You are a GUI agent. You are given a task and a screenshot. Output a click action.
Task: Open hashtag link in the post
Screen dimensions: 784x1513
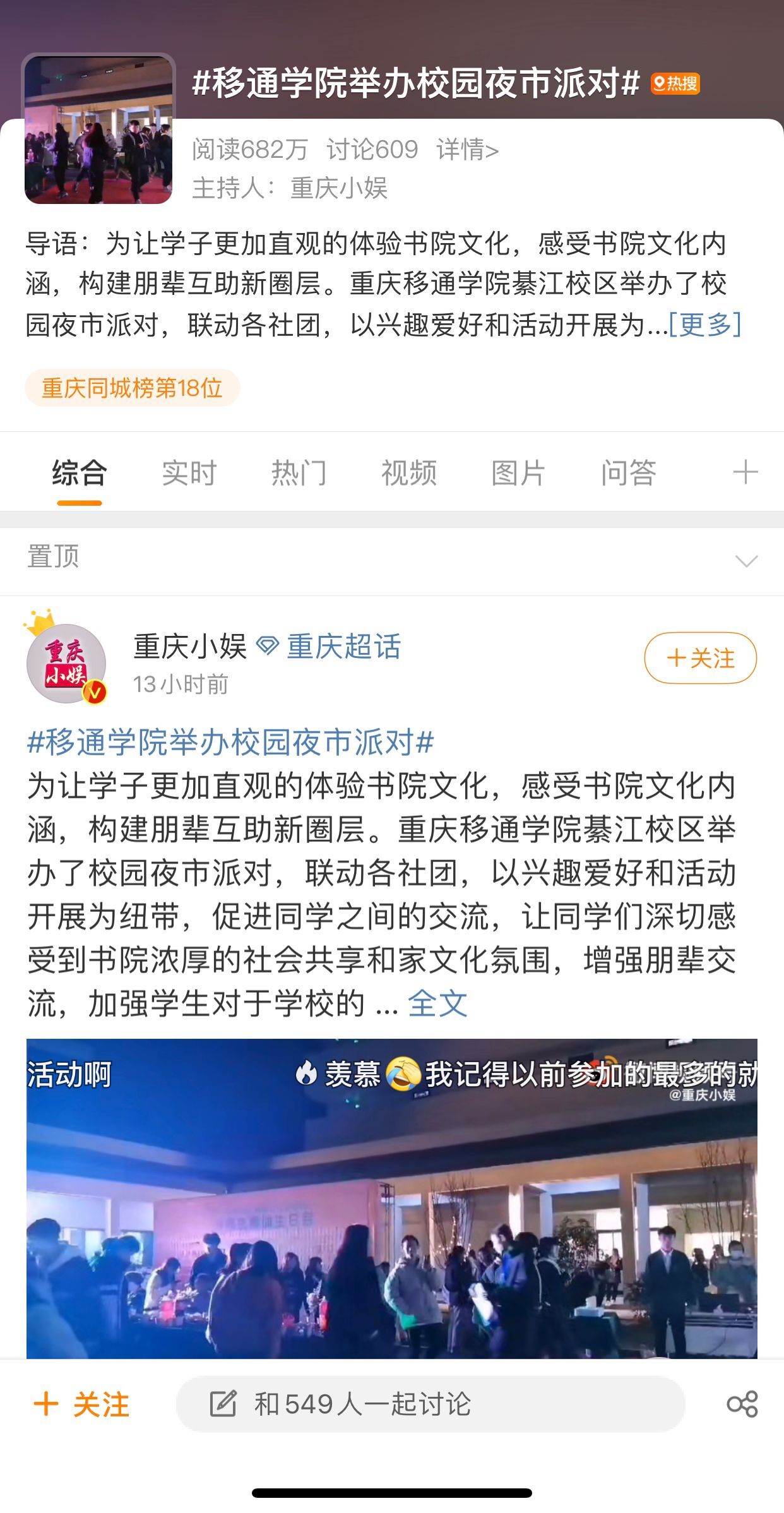230,742
